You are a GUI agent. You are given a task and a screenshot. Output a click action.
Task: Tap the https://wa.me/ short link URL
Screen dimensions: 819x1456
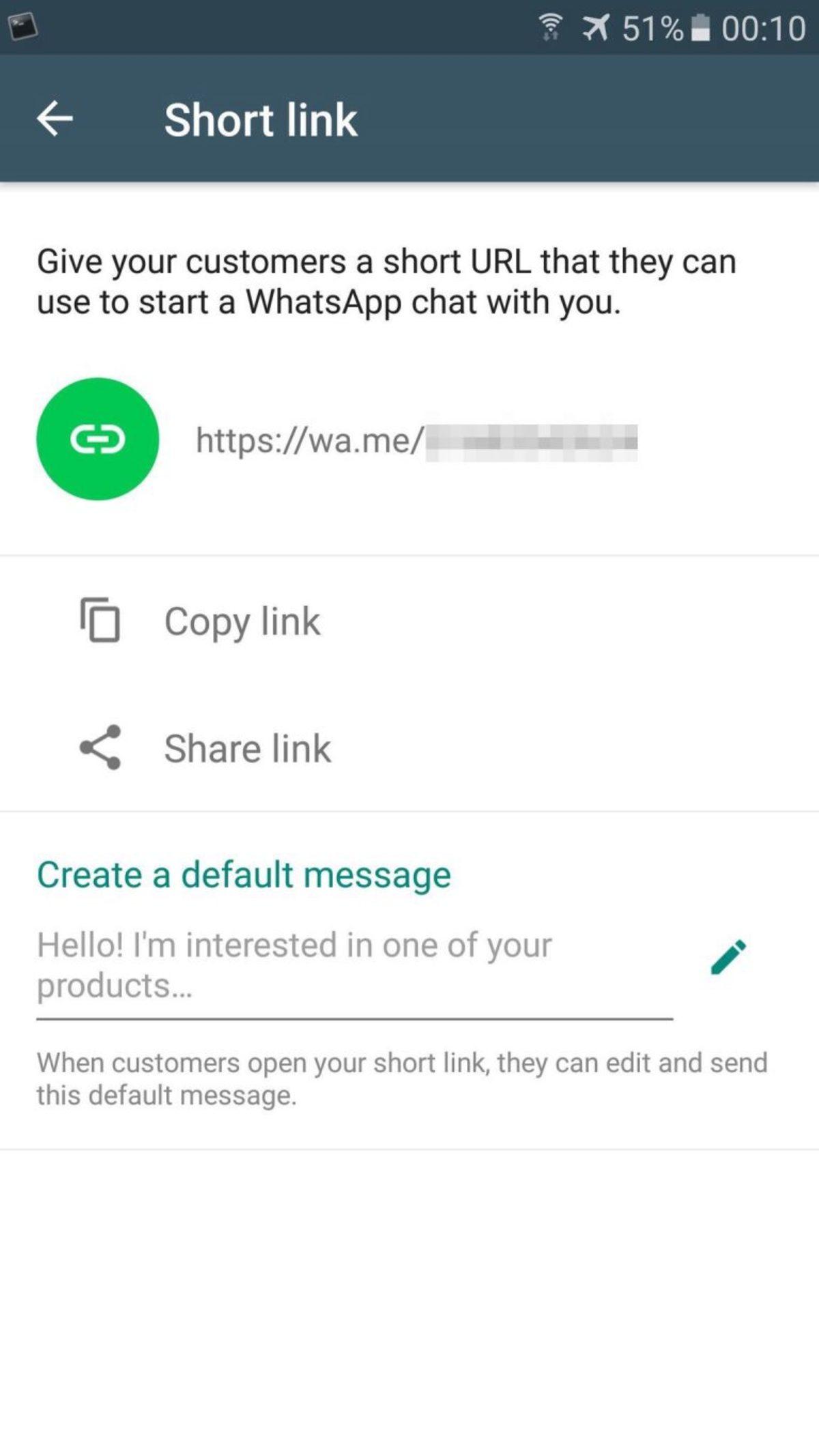point(418,440)
